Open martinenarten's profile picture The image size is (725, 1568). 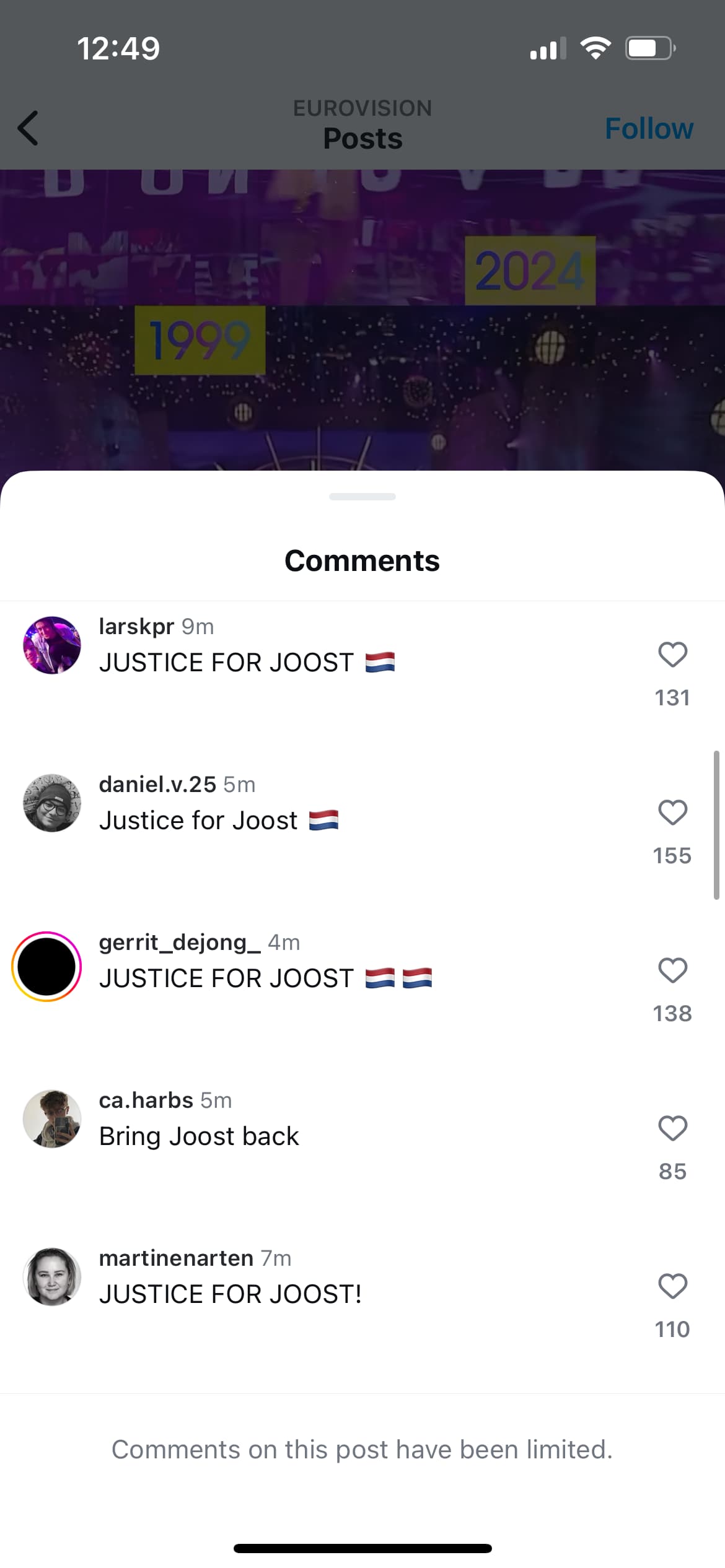[x=52, y=1276]
